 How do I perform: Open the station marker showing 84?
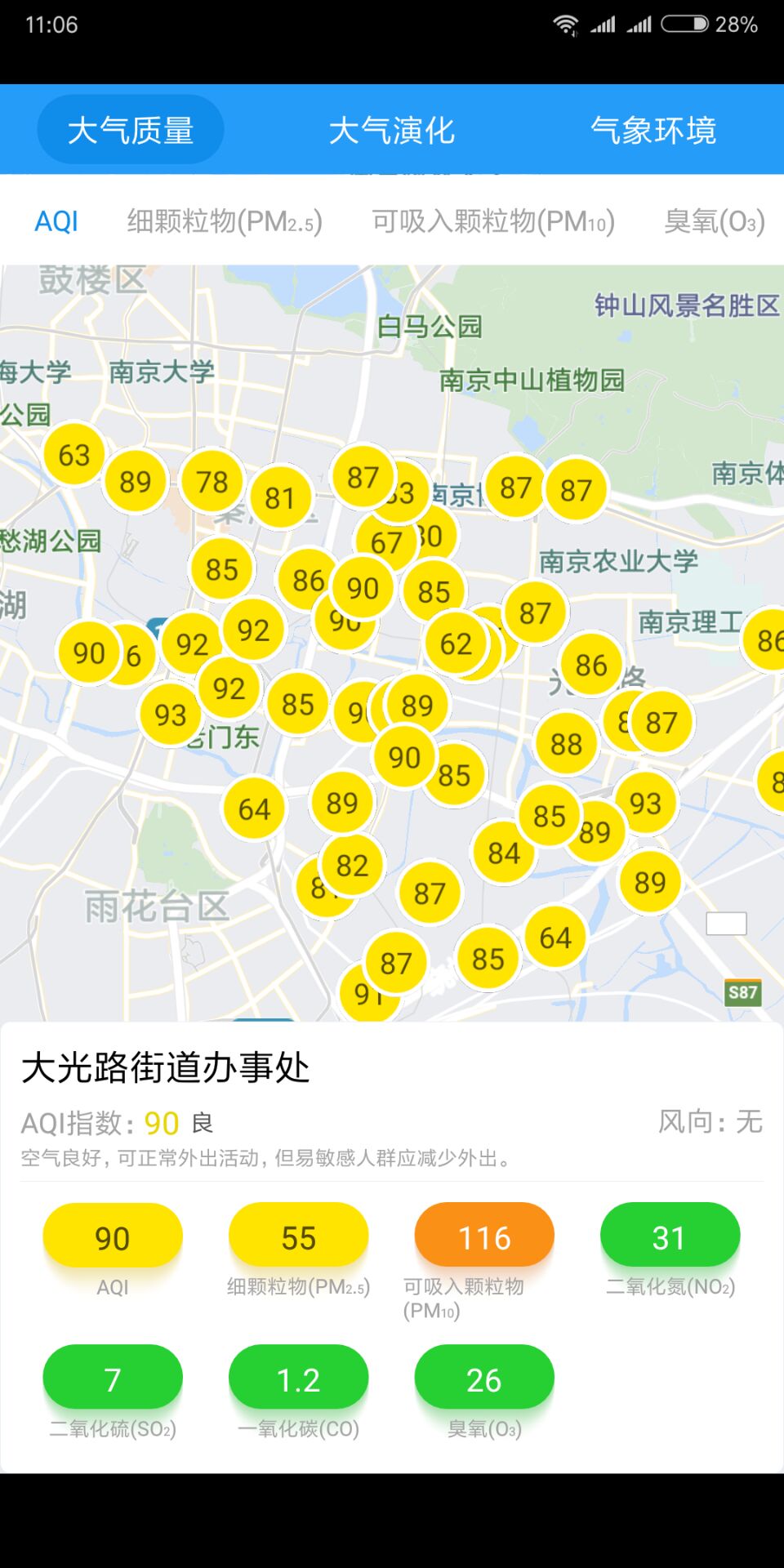point(504,853)
